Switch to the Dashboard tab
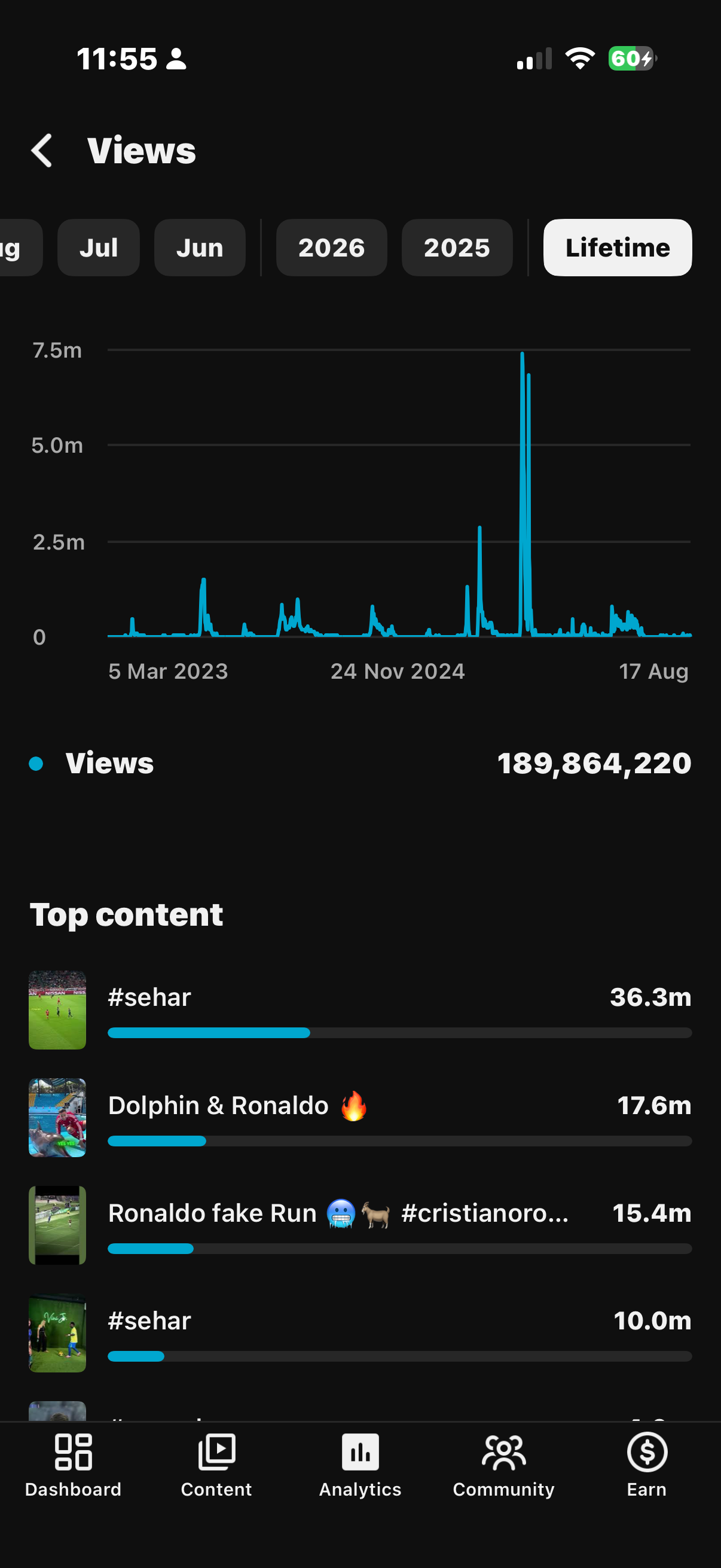 (x=73, y=1465)
